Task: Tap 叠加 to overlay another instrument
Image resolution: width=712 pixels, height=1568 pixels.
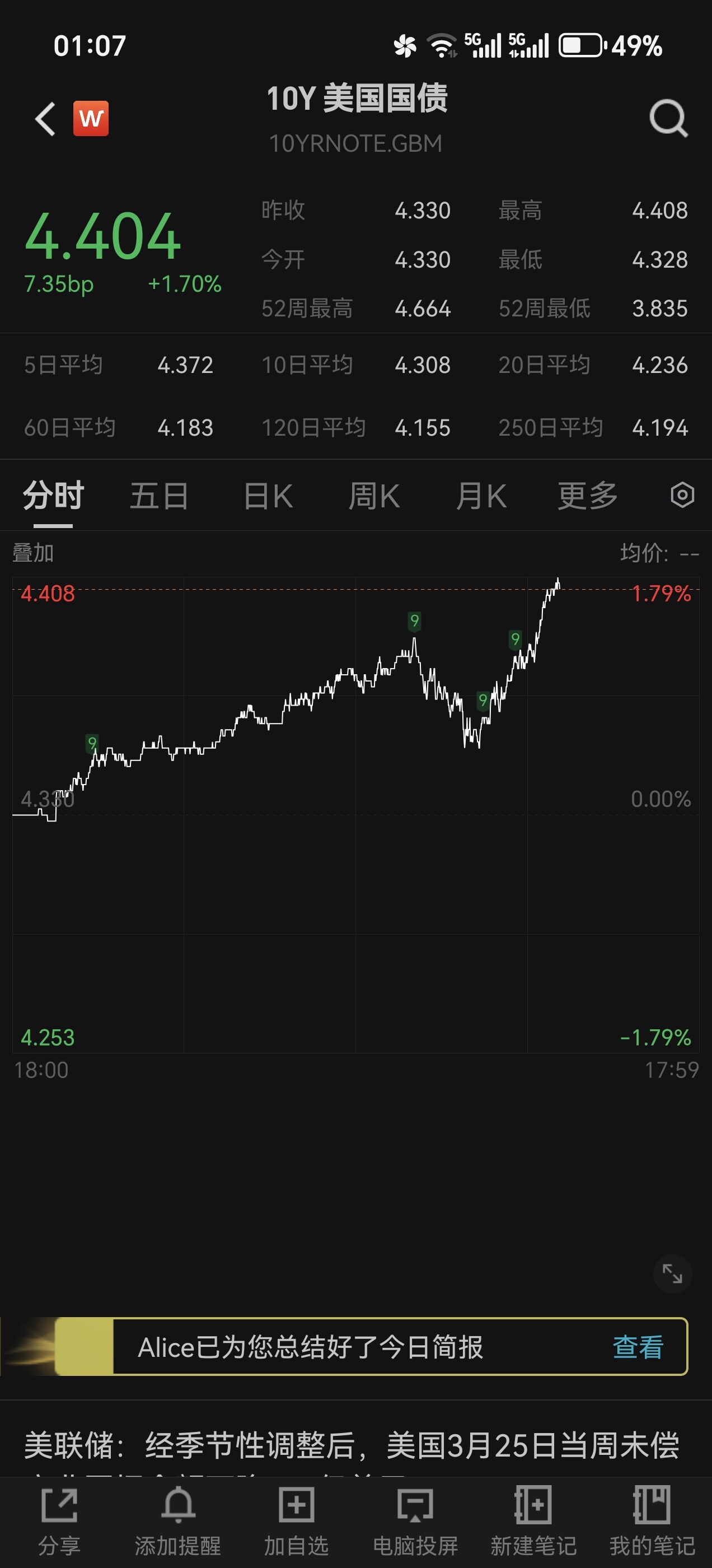Action: 33,553
